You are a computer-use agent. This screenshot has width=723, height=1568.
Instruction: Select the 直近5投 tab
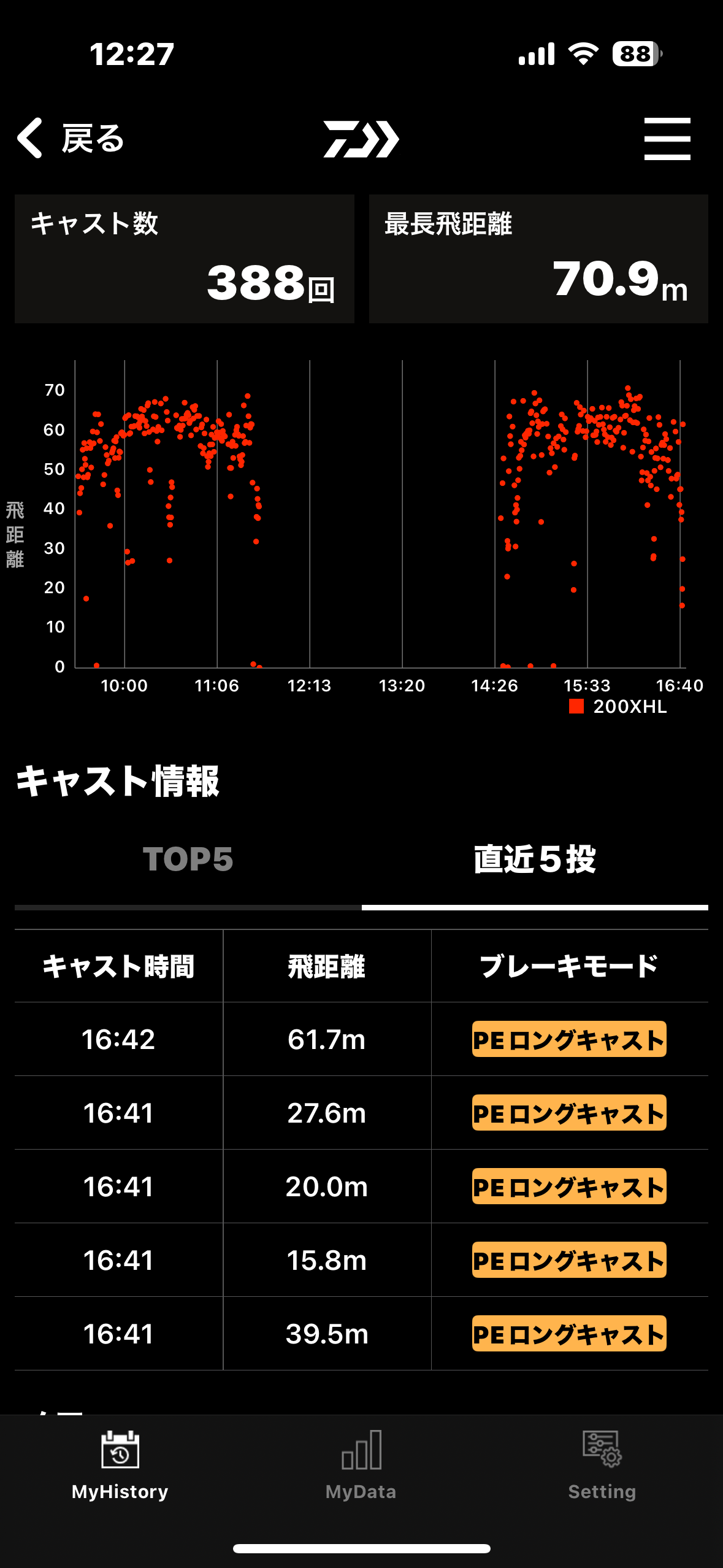535,859
